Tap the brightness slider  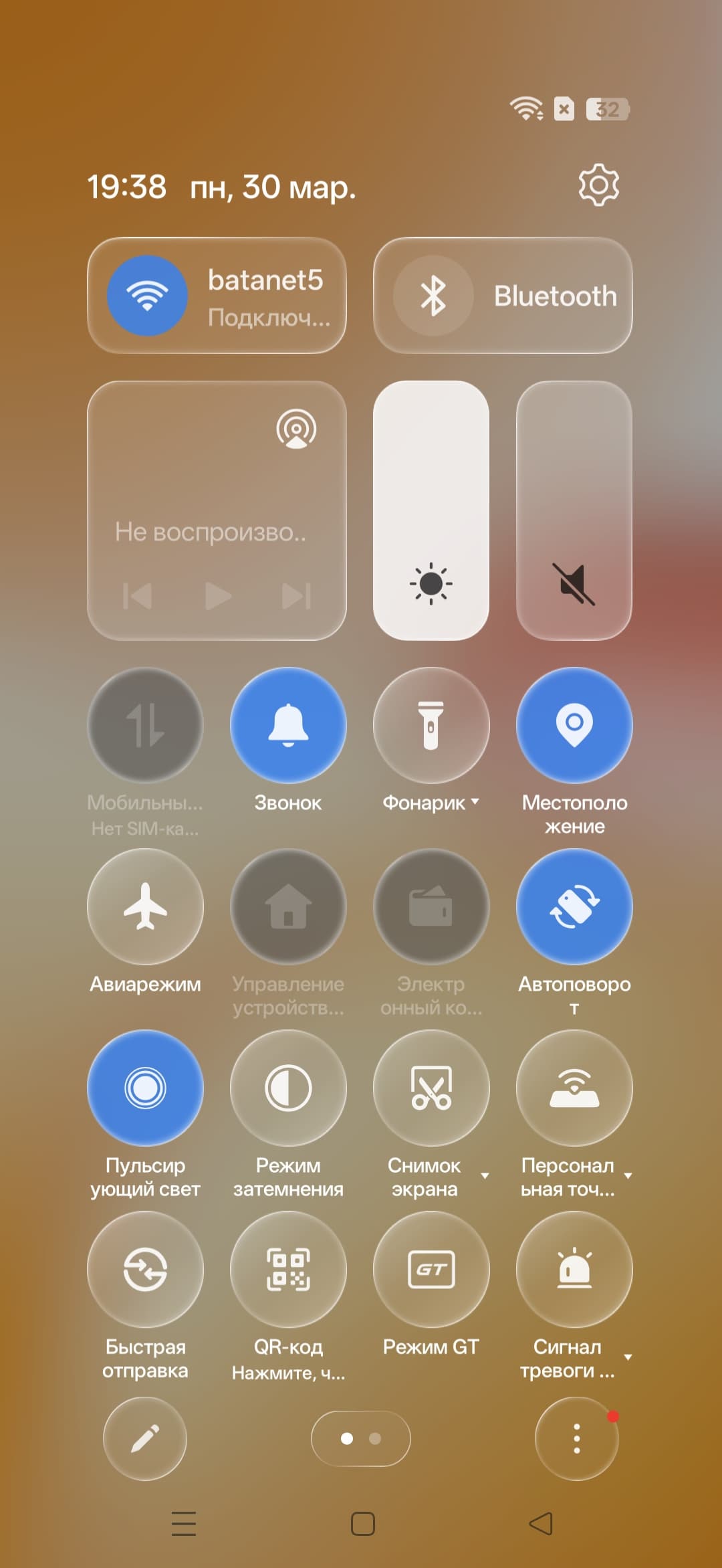[431, 510]
